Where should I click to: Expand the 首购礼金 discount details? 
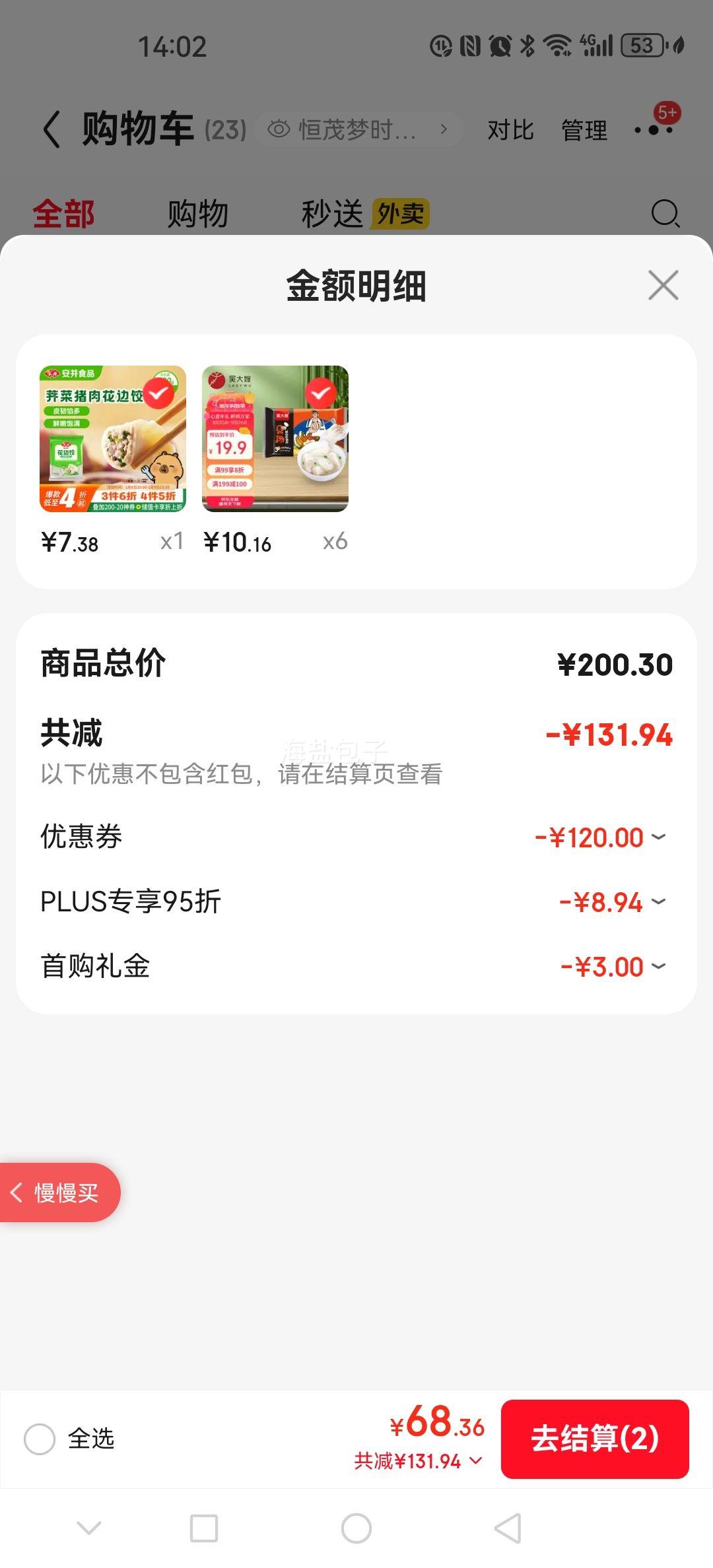point(657,965)
